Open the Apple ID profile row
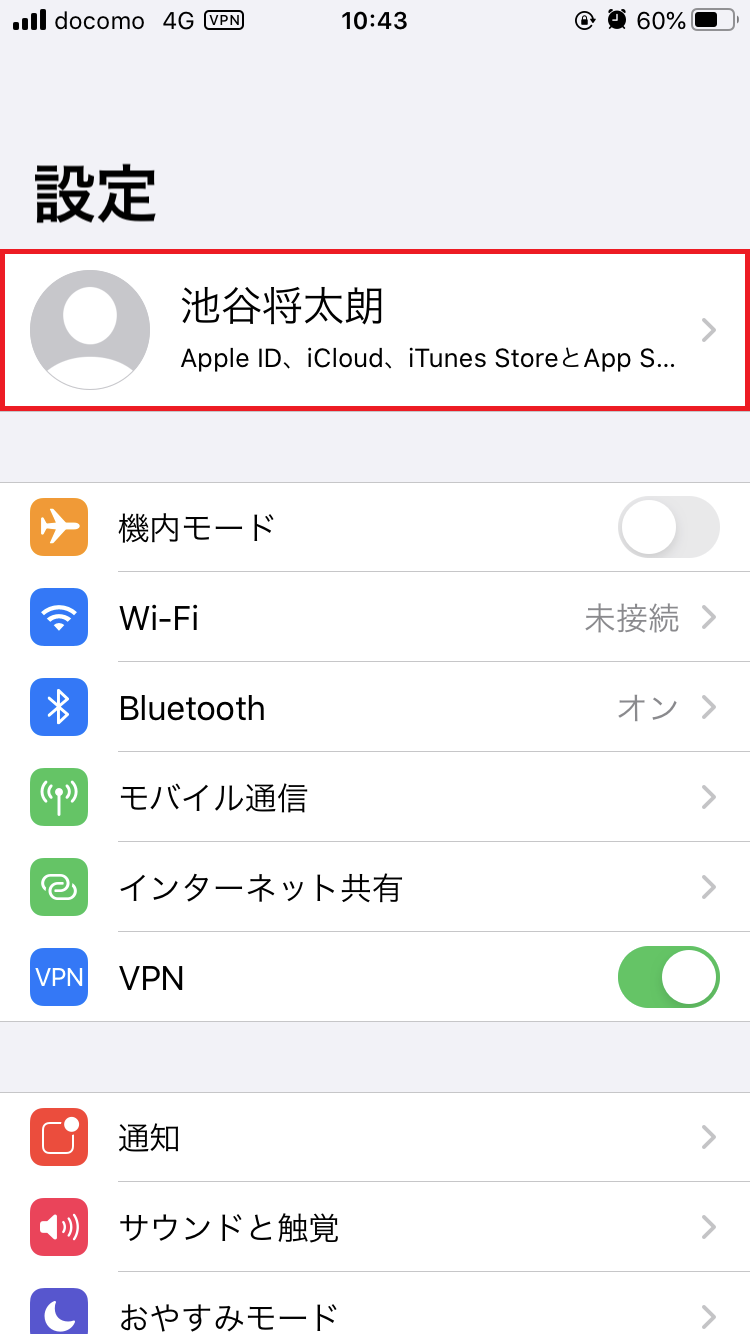This screenshot has width=750, height=1334. click(x=375, y=330)
